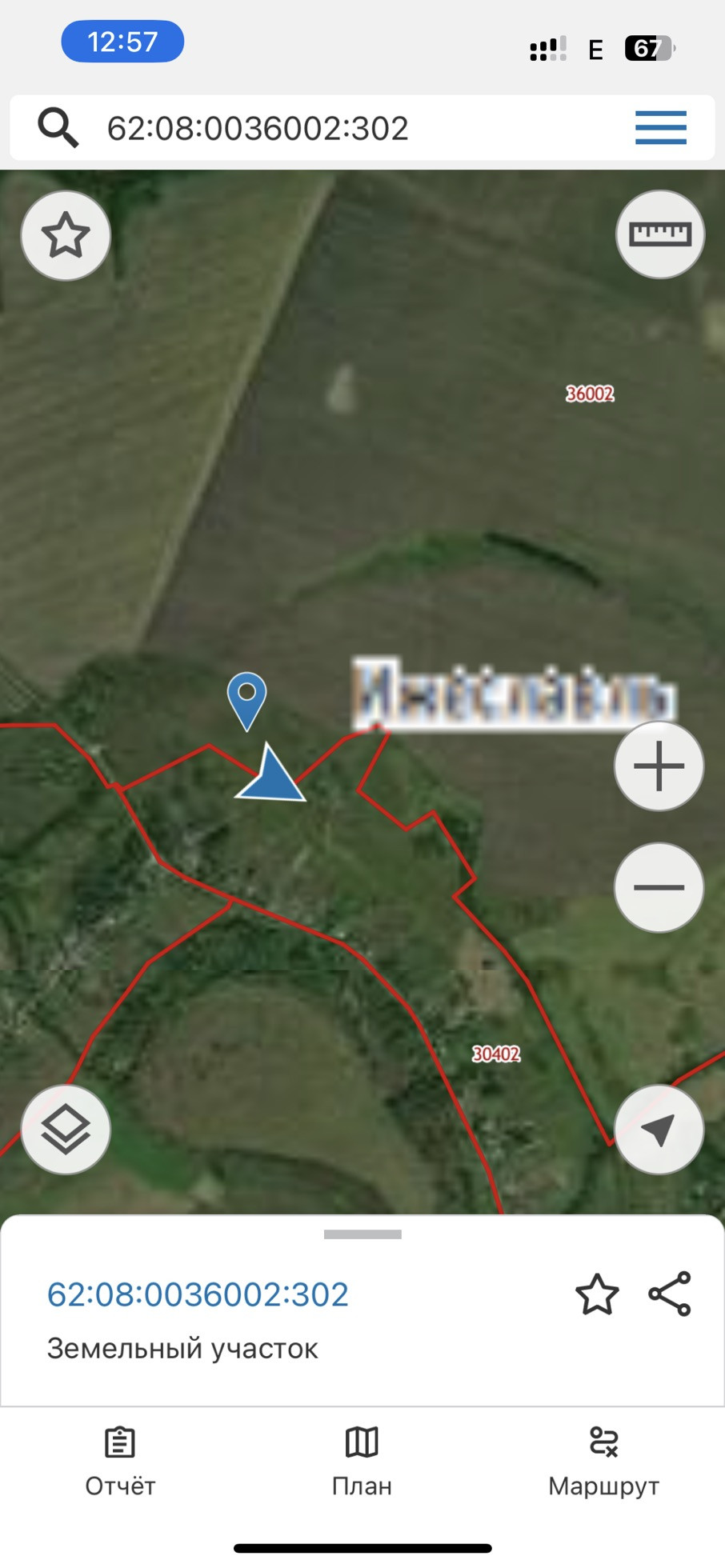This screenshot has width=725, height=1568.
Task: Open parcel number 62:08:0036002:302 details
Action: [198, 1294]
